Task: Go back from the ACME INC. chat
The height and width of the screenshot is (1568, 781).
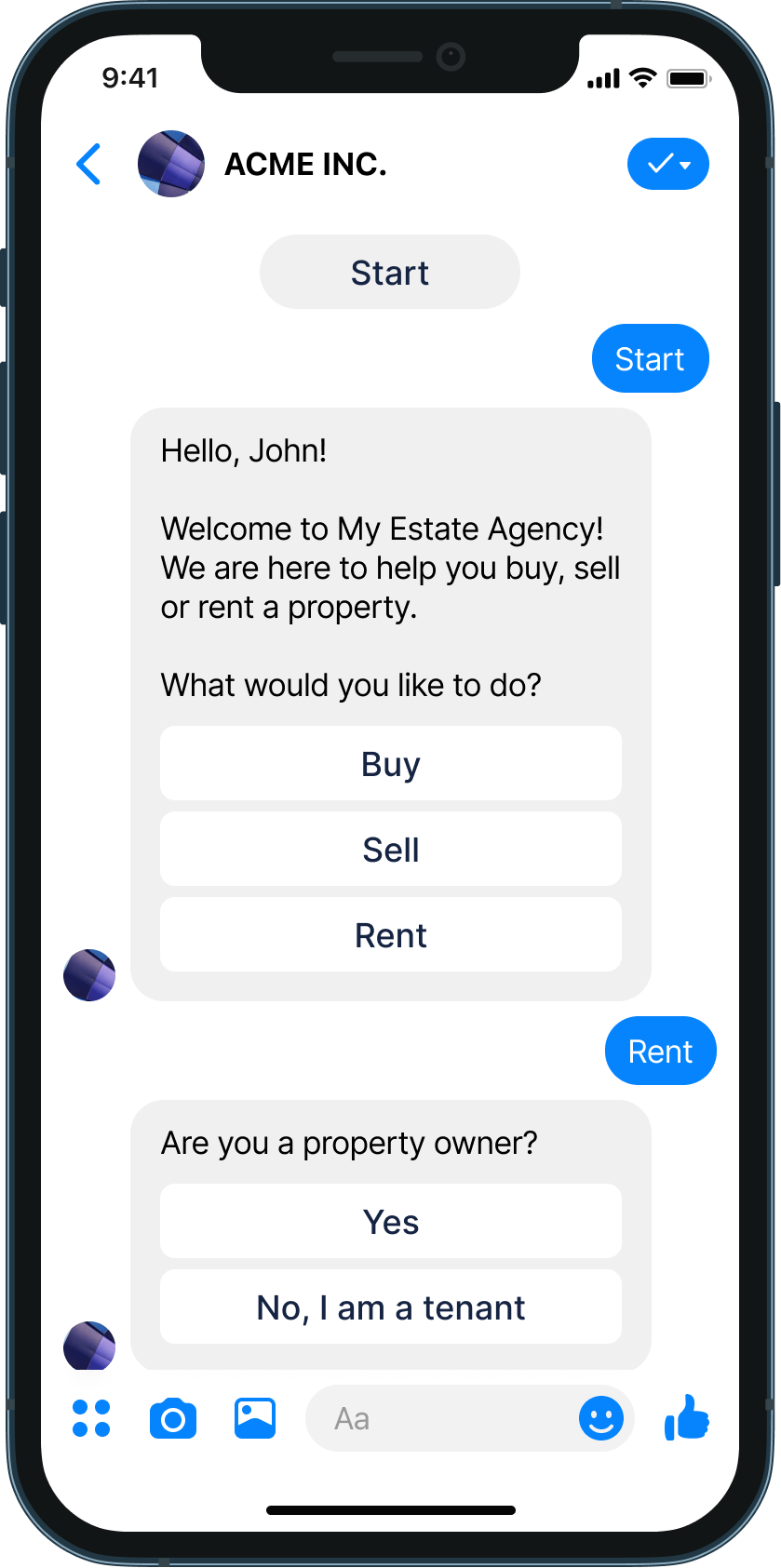Action: (x=88, y=165)
